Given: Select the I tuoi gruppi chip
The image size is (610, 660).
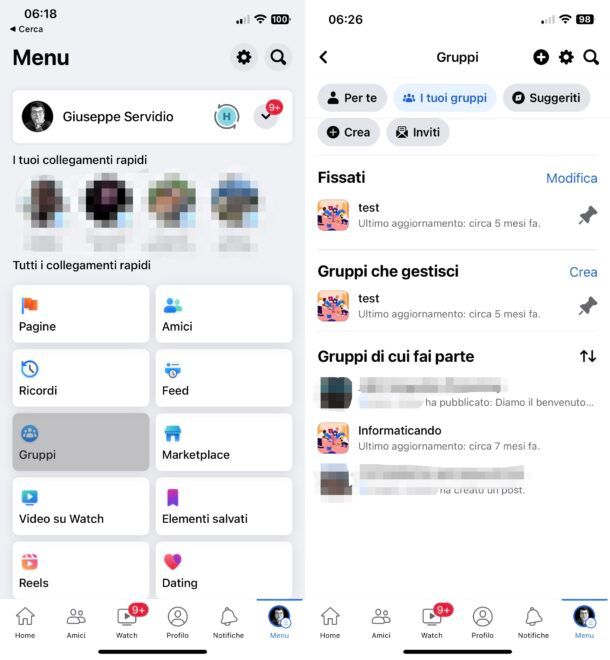Looking at the screenshot, I should click(444, 98).
